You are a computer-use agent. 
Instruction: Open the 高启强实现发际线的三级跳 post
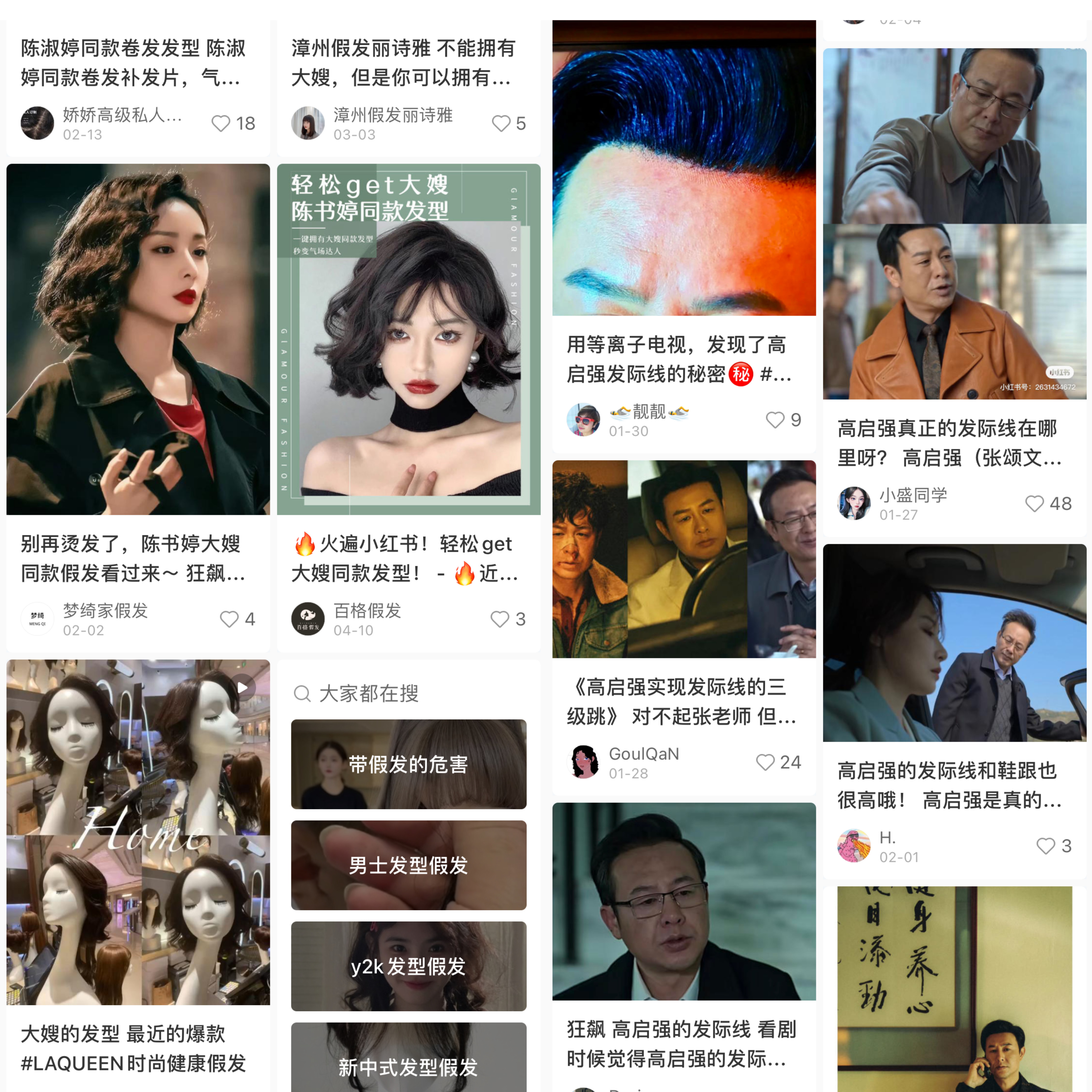click(x=684, y=558)
